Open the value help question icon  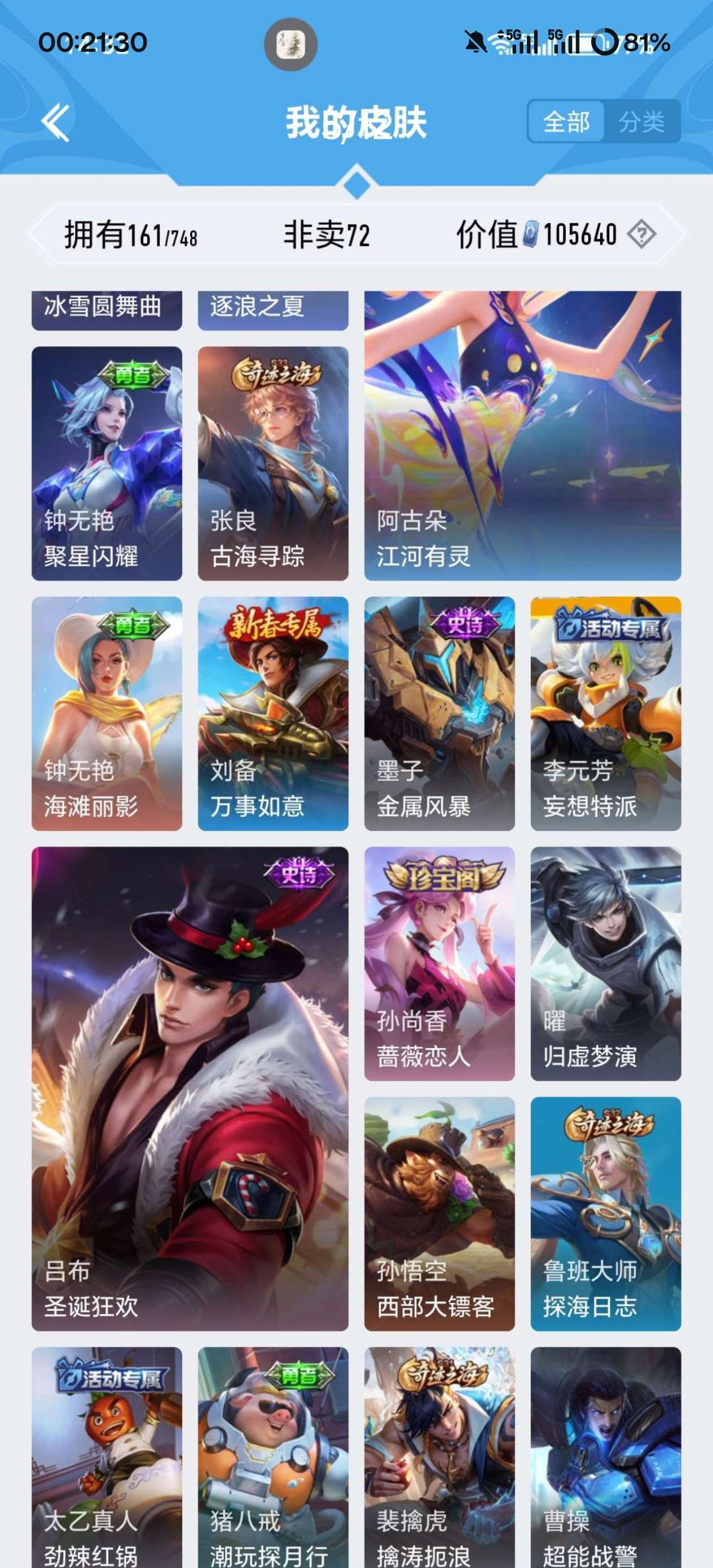(642, 234)
